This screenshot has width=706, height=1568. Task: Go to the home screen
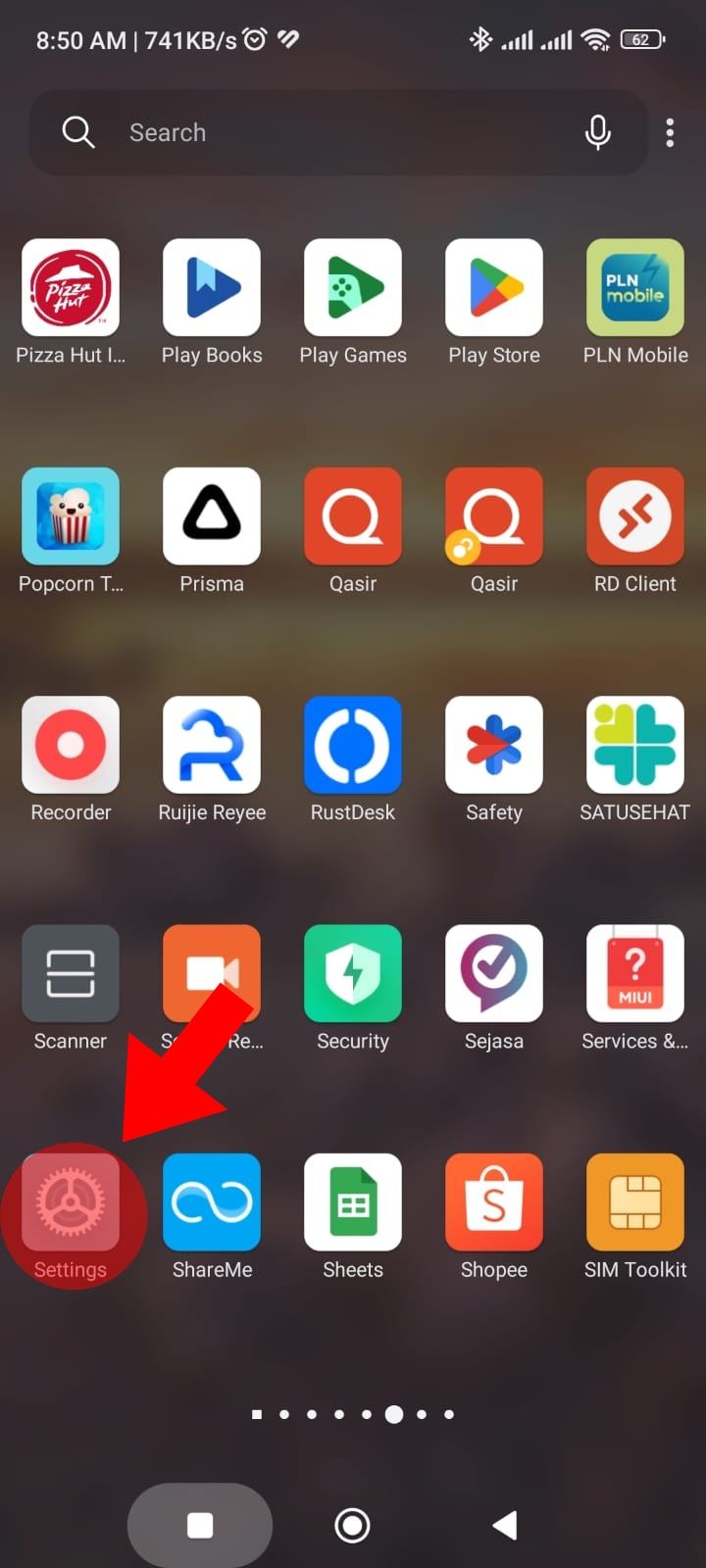352,1525
